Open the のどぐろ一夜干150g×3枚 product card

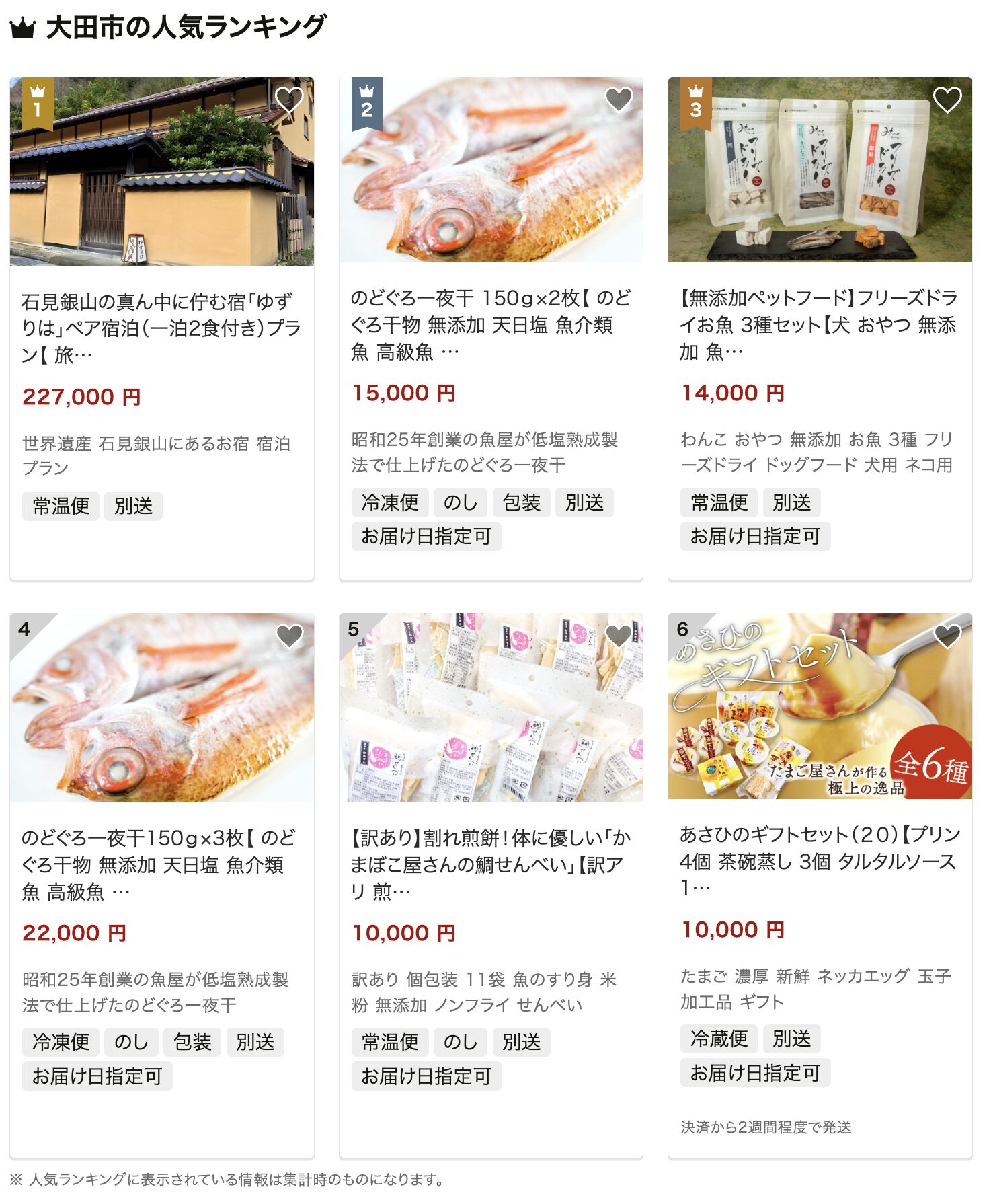coord(161,864)
